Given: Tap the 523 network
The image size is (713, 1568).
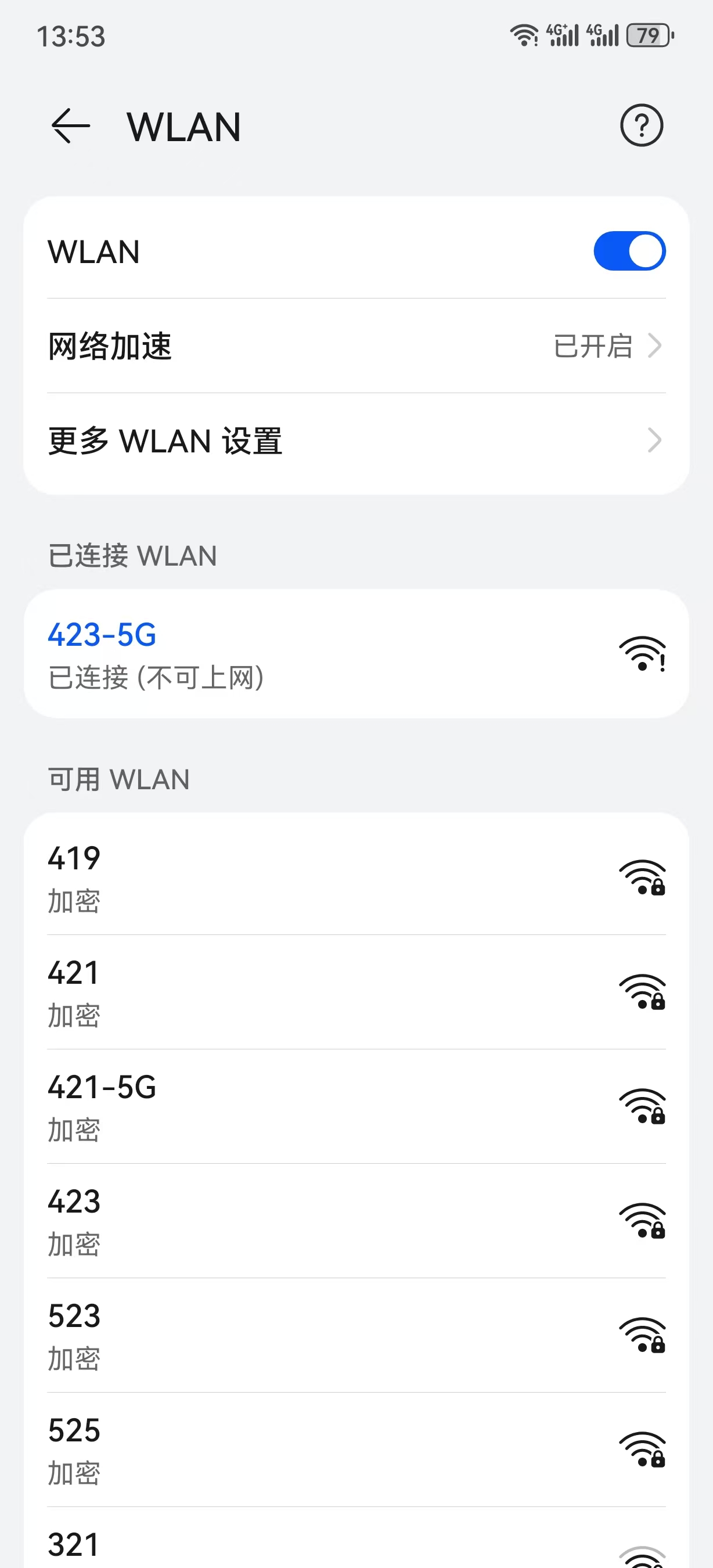Looking at the screenshot, I should (x=356, y=1336).
